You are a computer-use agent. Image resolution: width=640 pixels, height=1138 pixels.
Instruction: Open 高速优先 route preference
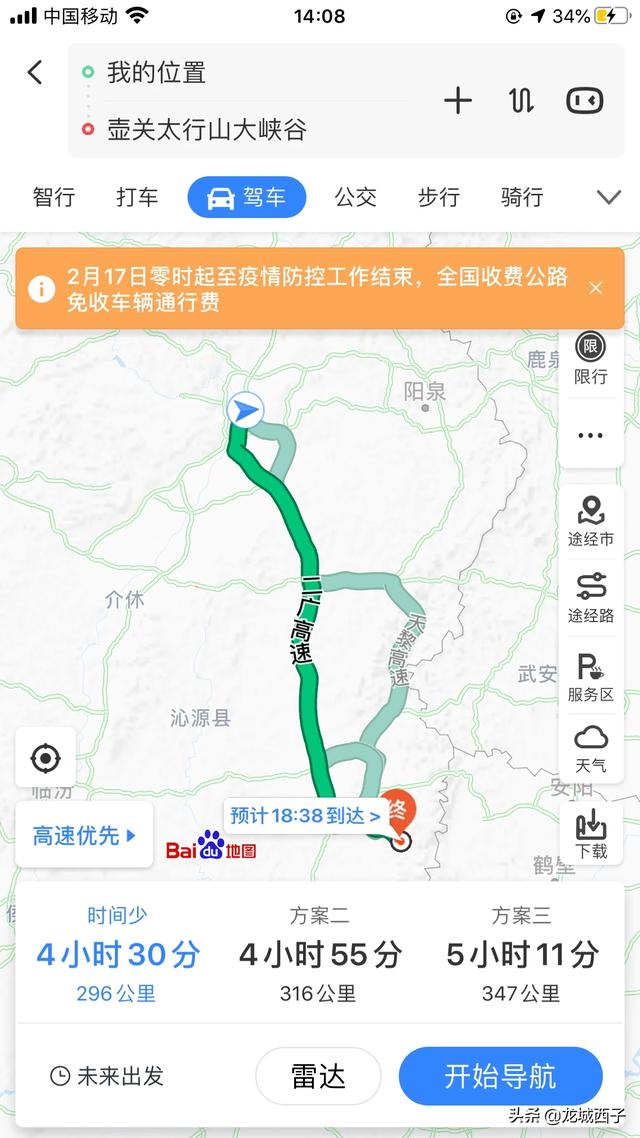(84, 835)
